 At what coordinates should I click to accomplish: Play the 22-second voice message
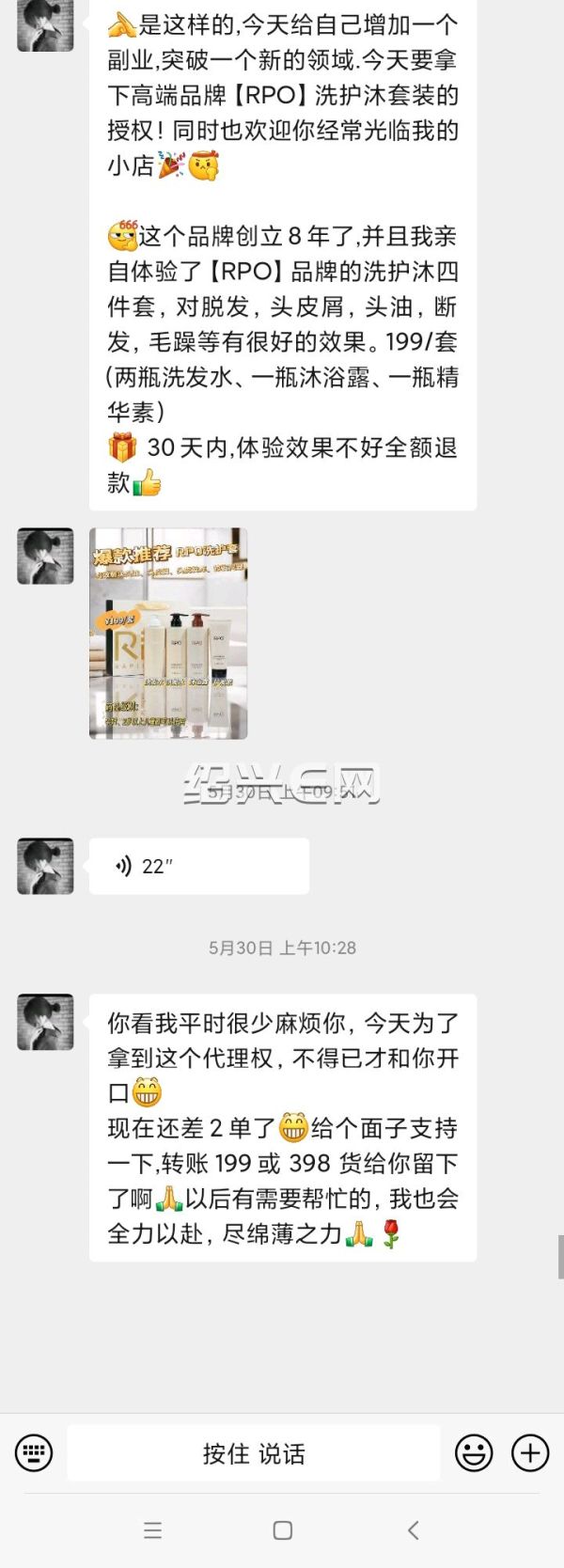pos(198,866)
